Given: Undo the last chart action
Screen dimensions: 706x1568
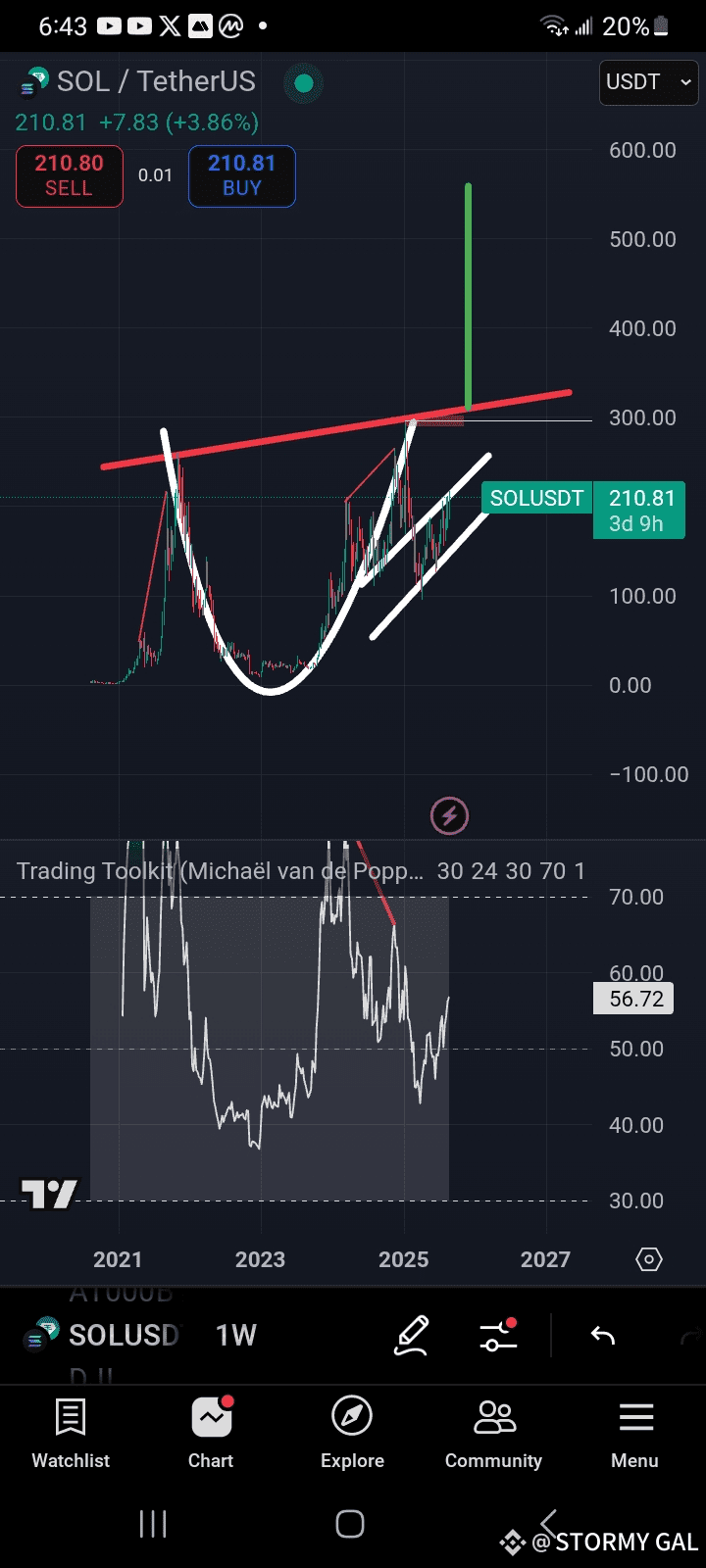Looking at the screenshot, I should 603,1335.
